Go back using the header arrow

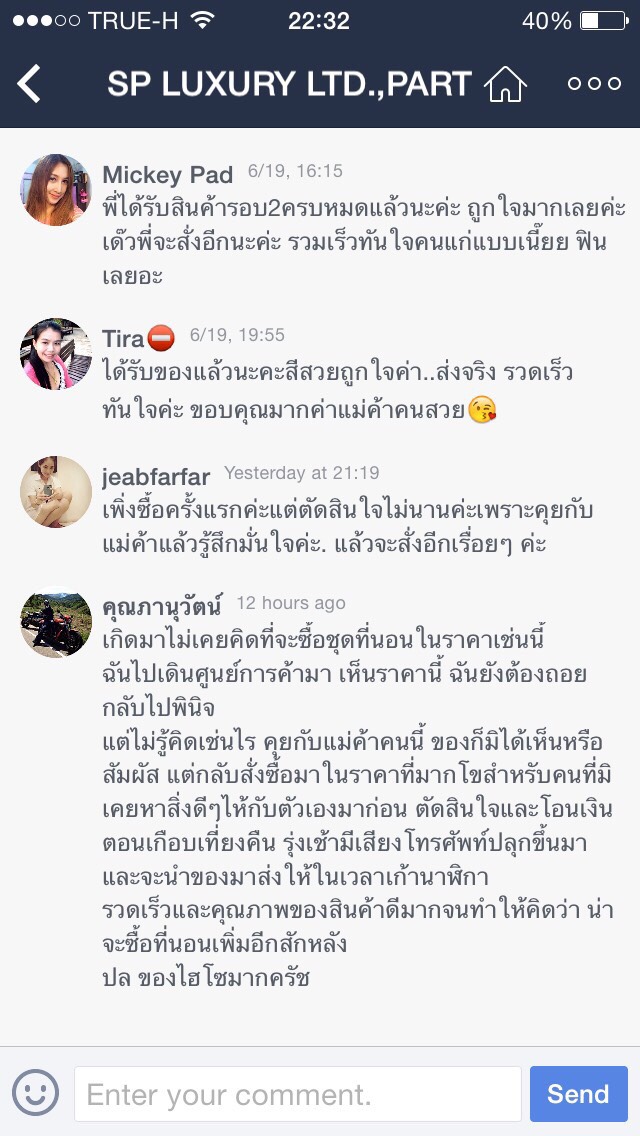click(x=30, y=84)
